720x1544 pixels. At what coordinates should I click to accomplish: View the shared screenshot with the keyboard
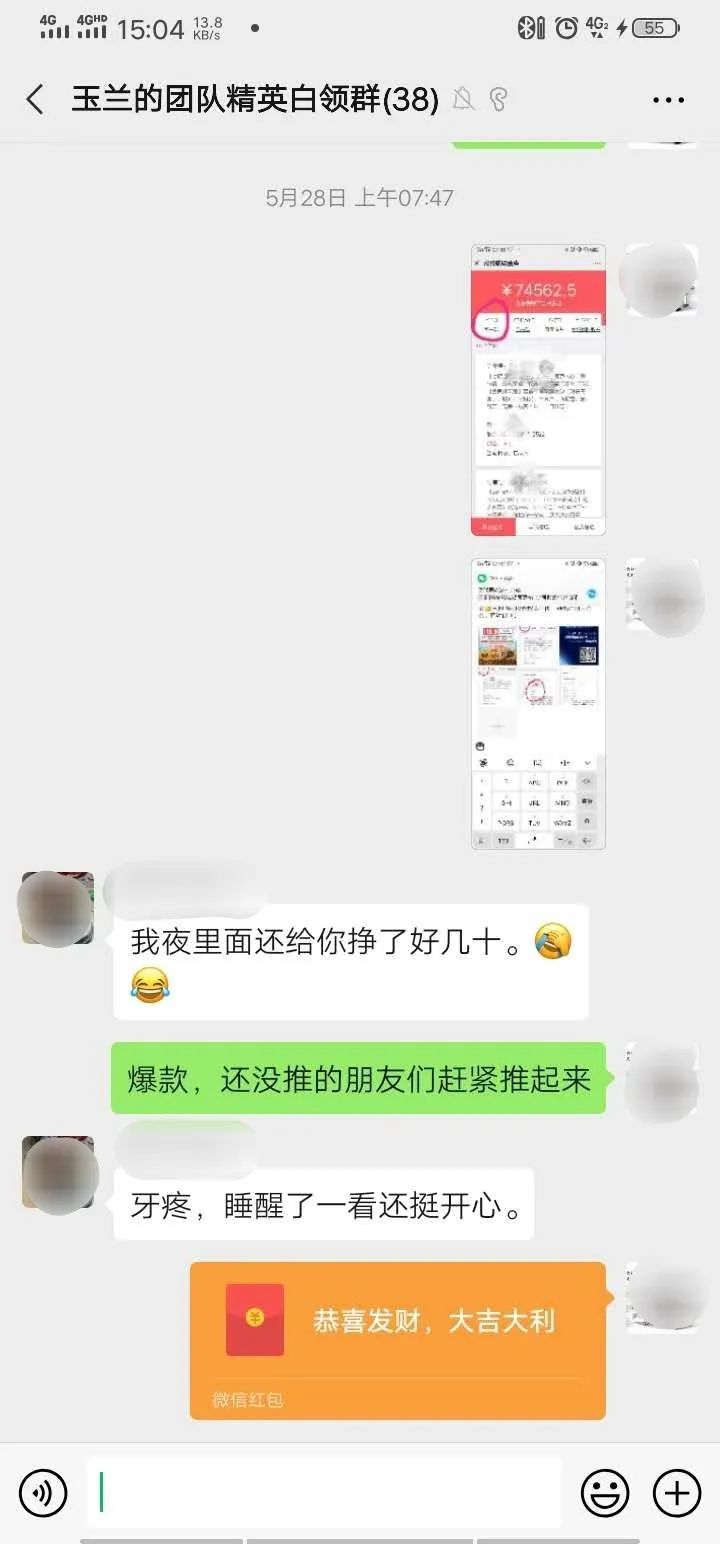pos(537,703)
